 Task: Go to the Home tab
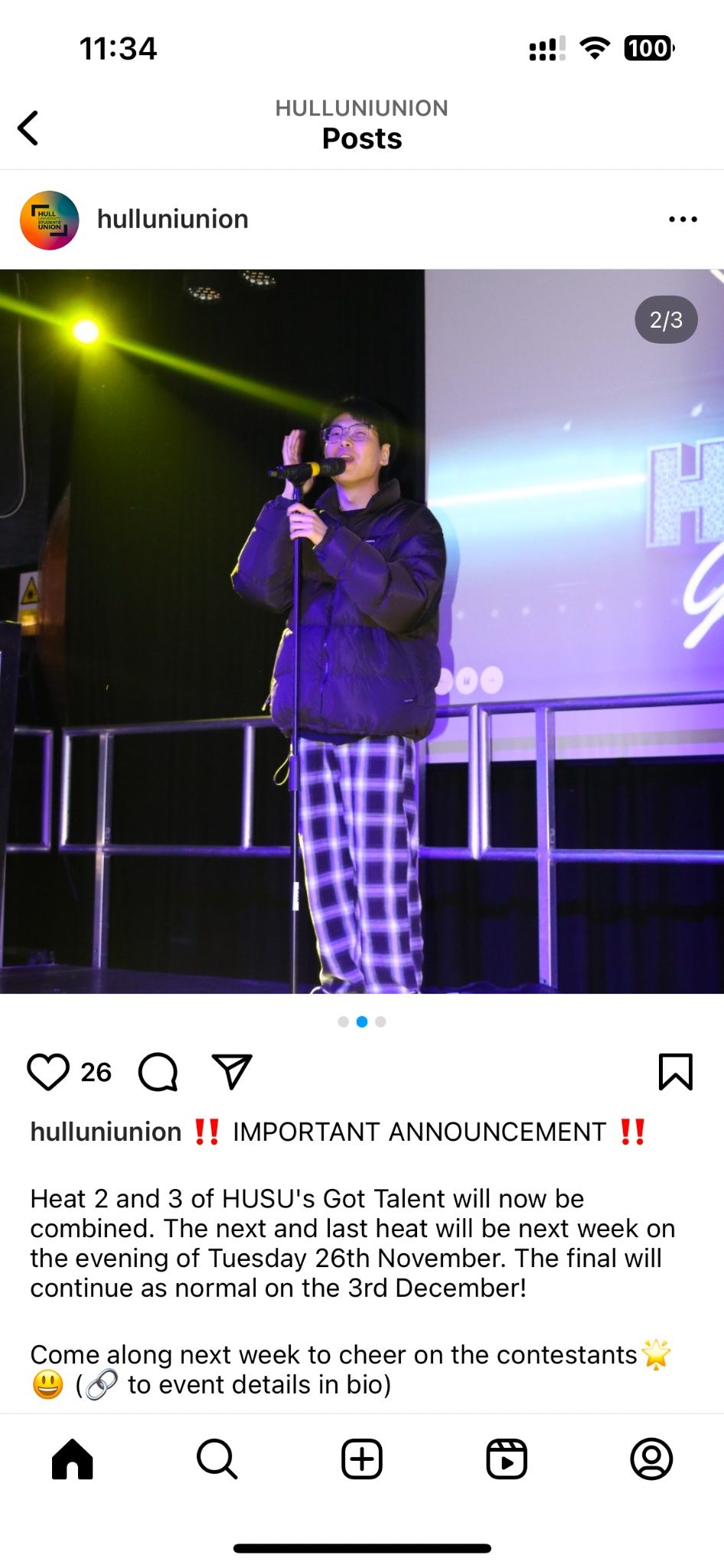(73, 1459)
